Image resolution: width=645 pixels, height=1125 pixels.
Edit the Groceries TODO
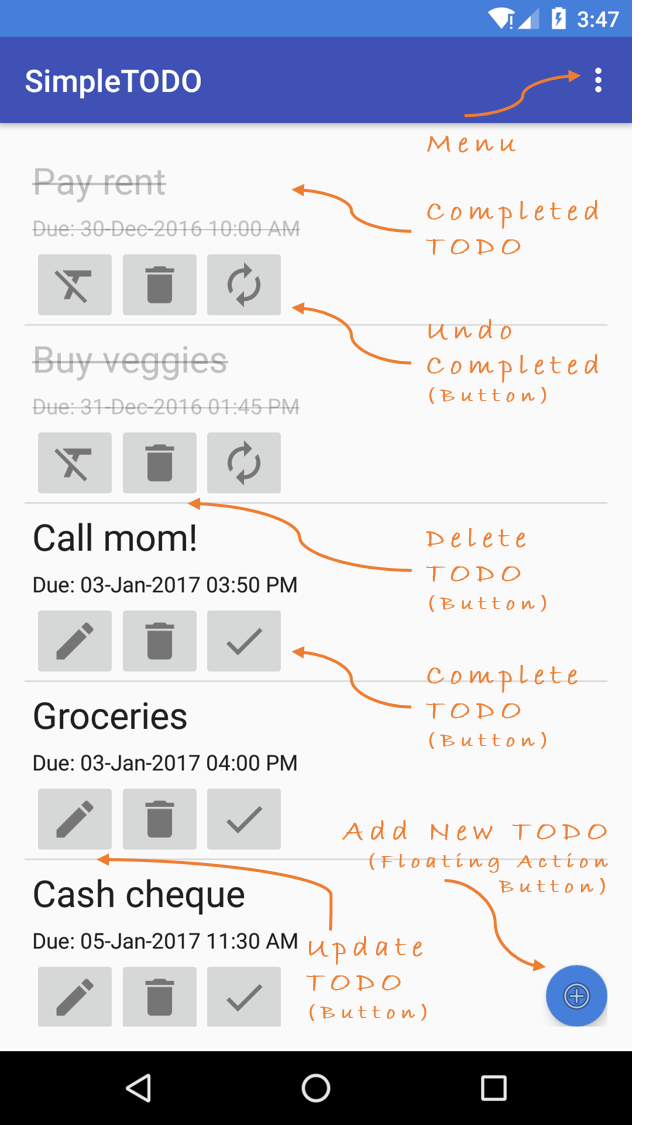pyautogui.click(x=75, y=819)
